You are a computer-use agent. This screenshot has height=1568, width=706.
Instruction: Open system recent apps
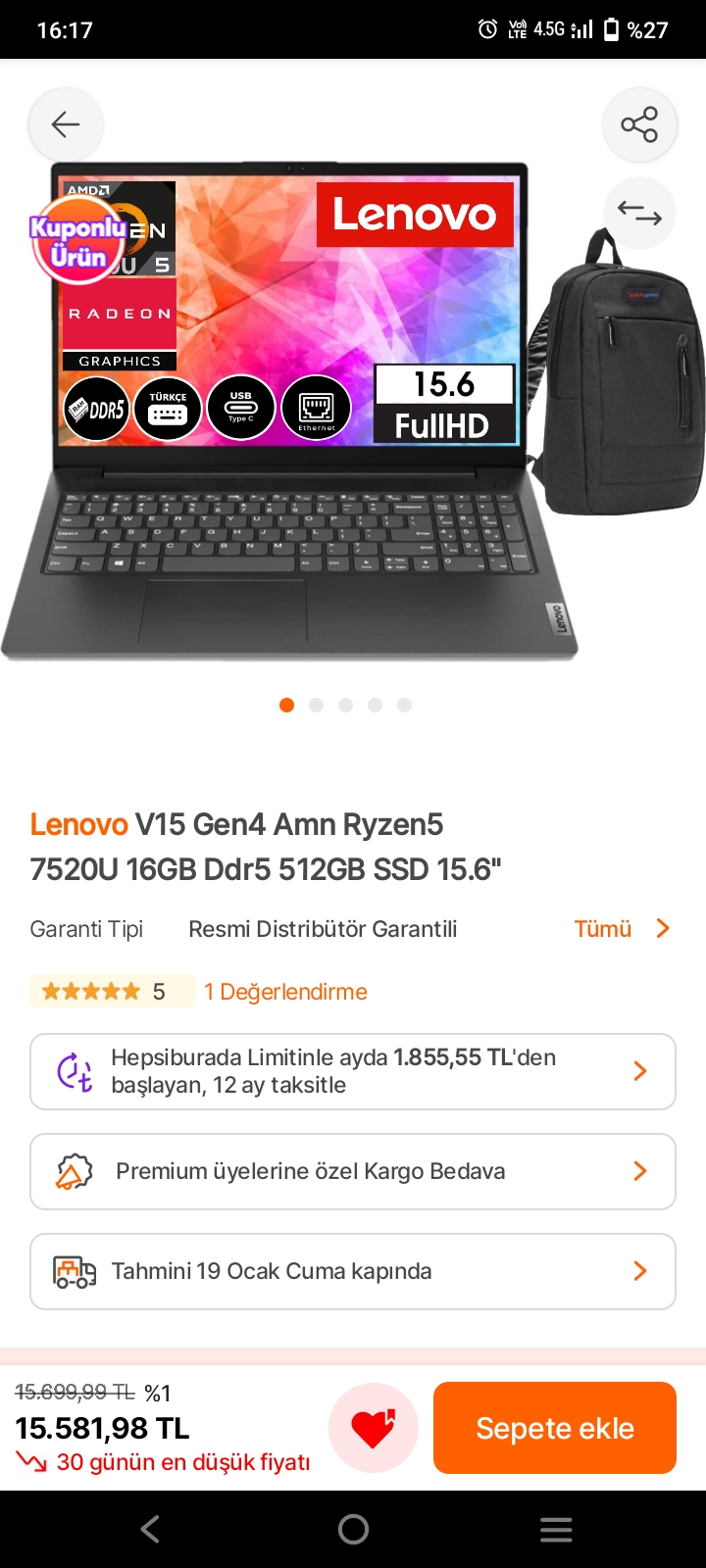pyautogui.click(x=556, y=1529)
